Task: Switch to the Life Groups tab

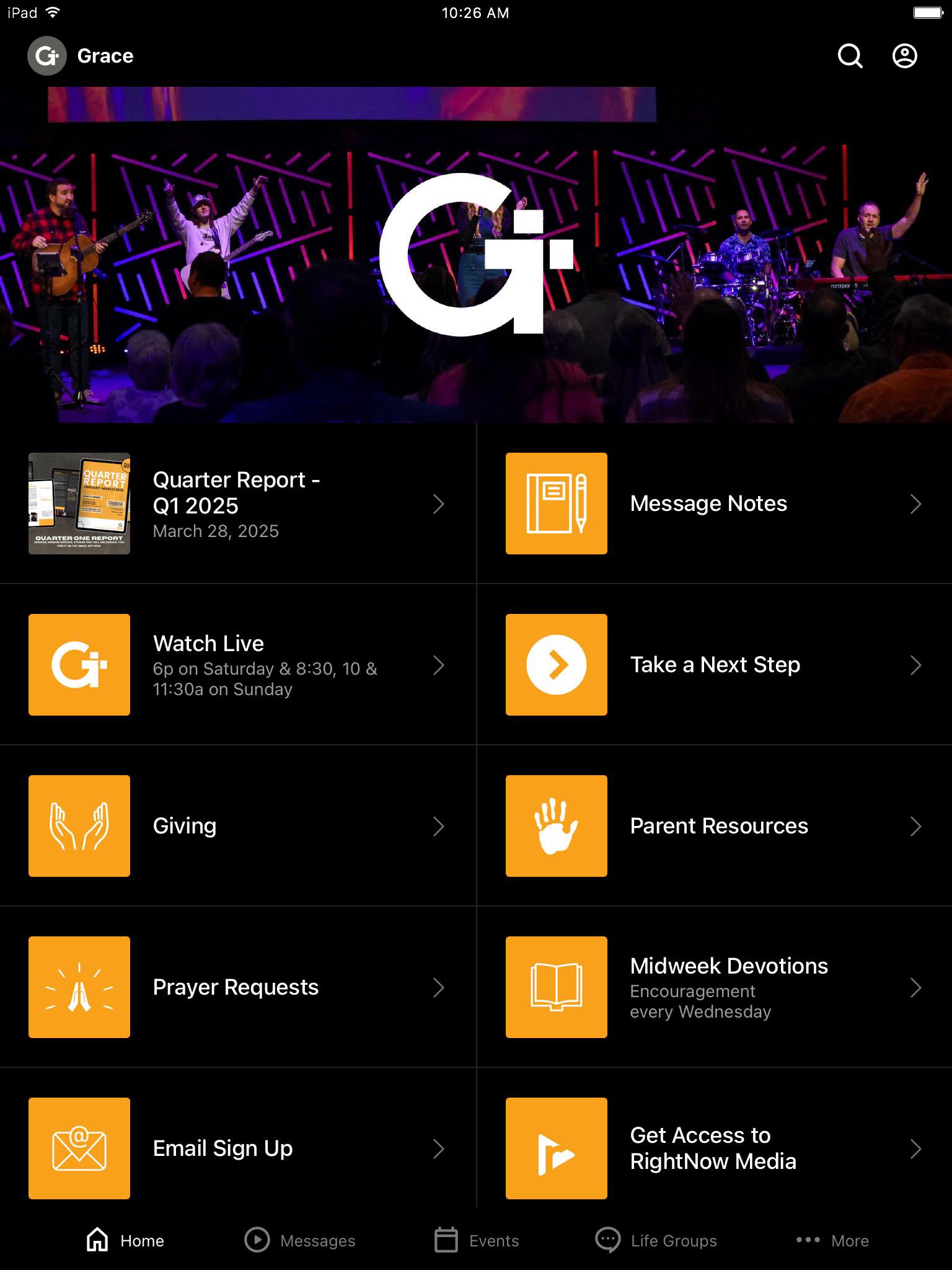Action: point(656,1240)
